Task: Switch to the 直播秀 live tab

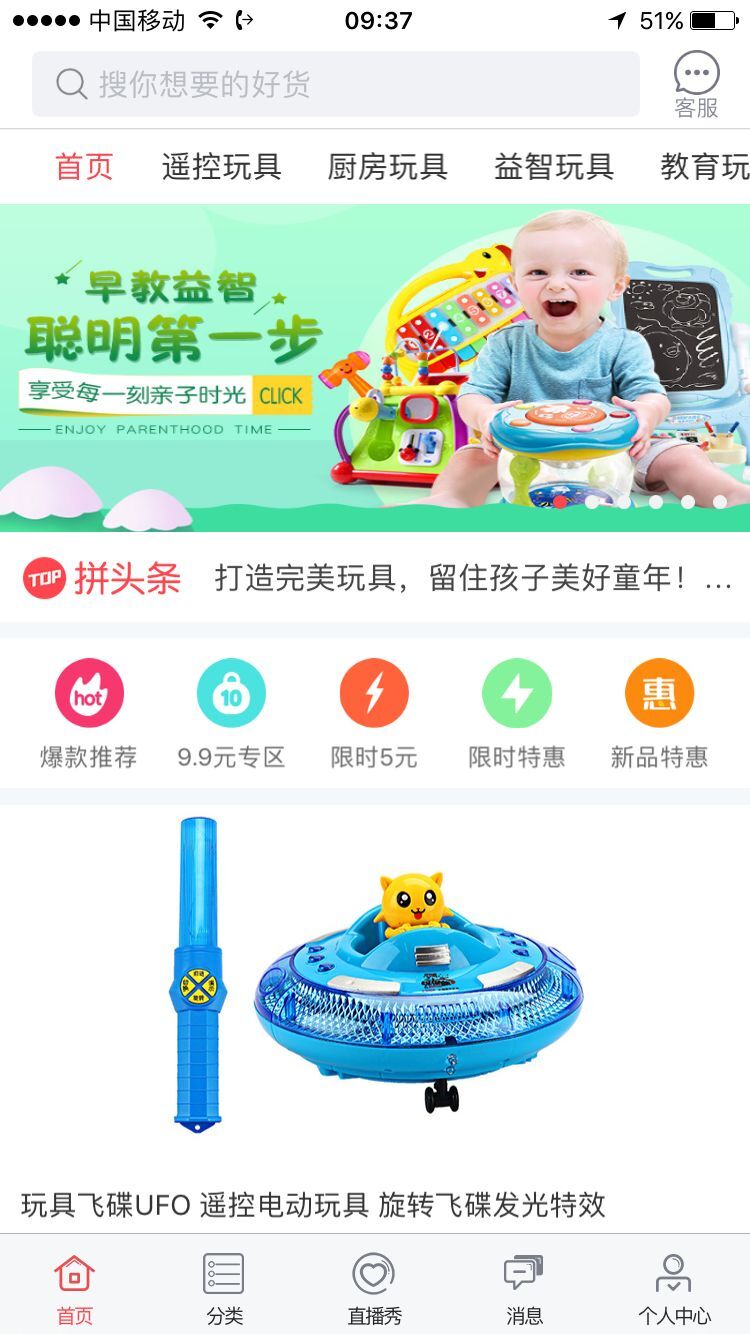Action: tap(374, 1288)
